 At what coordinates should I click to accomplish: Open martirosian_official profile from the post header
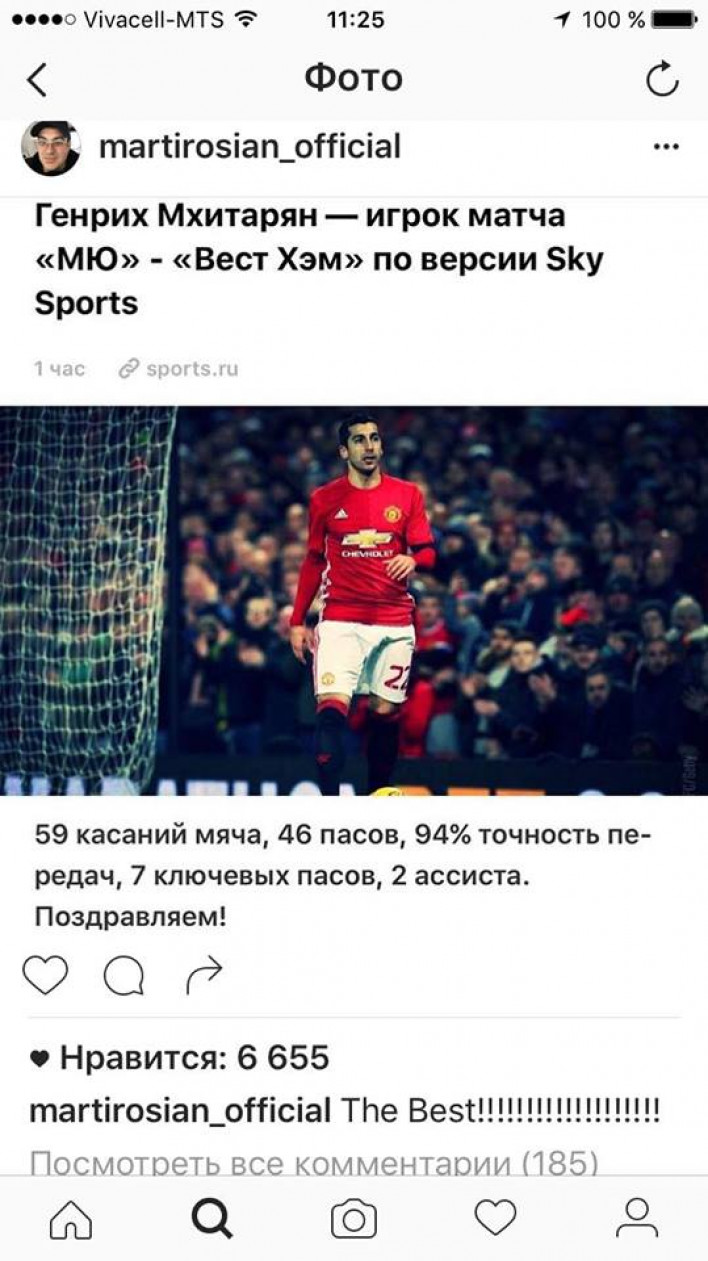249,147
